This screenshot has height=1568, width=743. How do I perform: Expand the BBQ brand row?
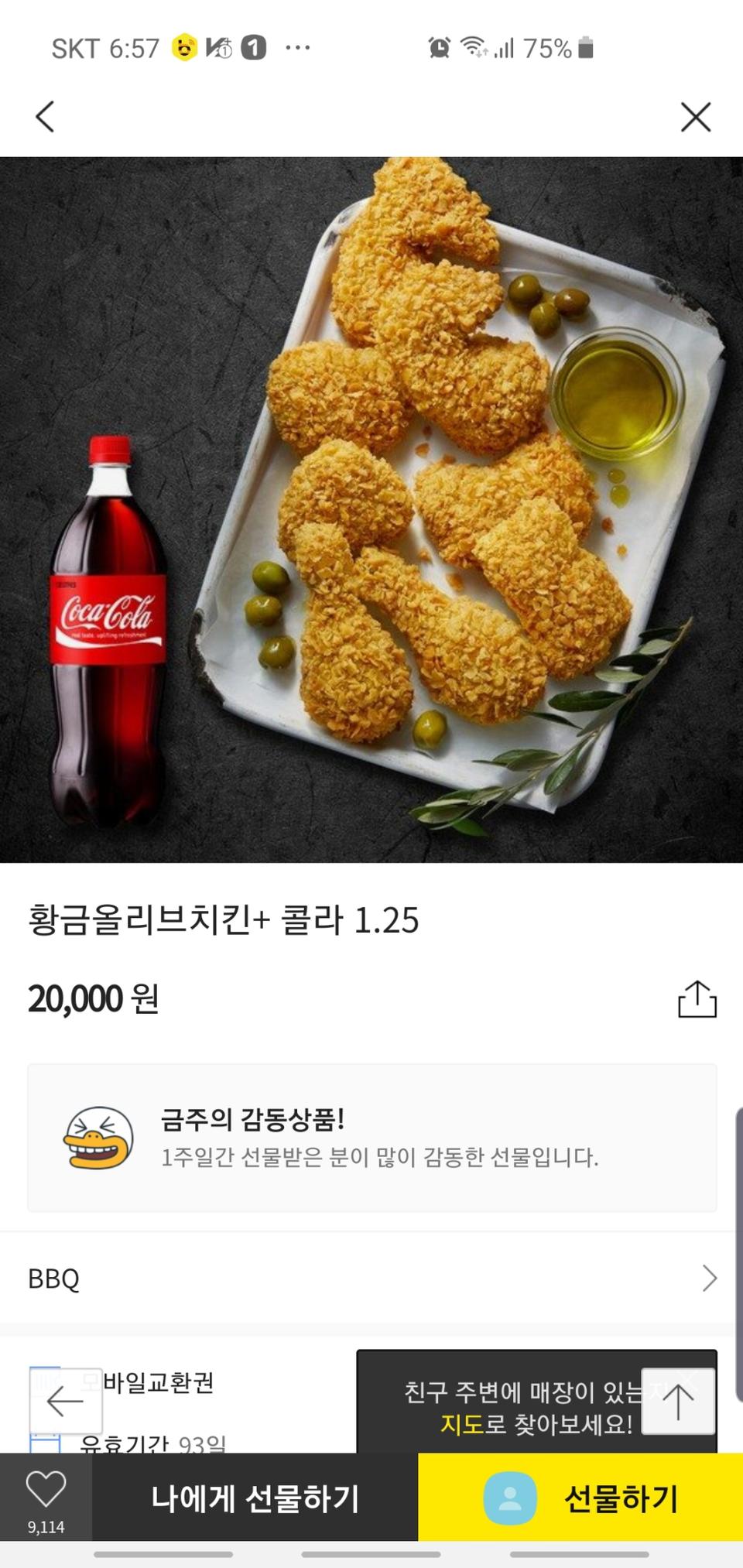point(371,1278)
